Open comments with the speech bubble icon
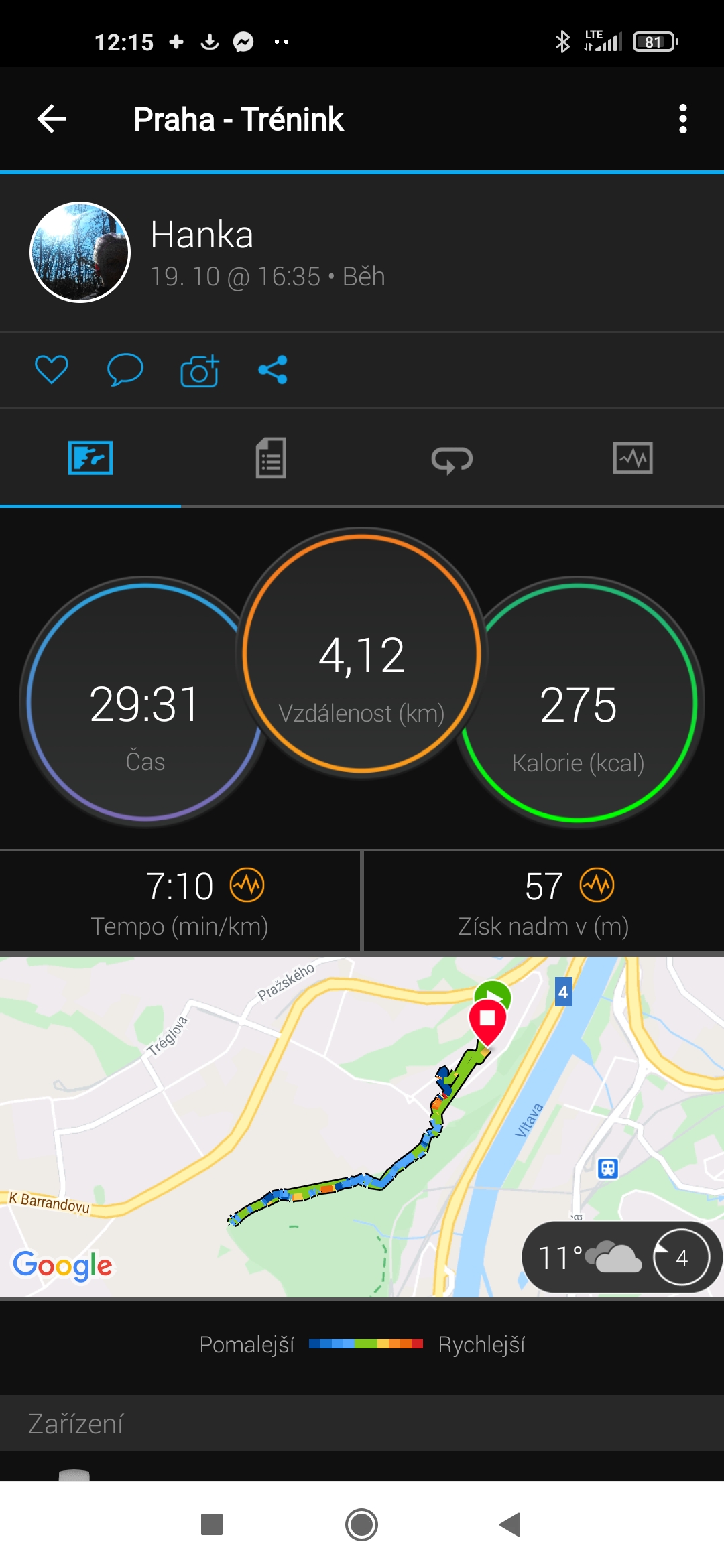This screenshot has height=1568, width=724. [x=125, y=369]
